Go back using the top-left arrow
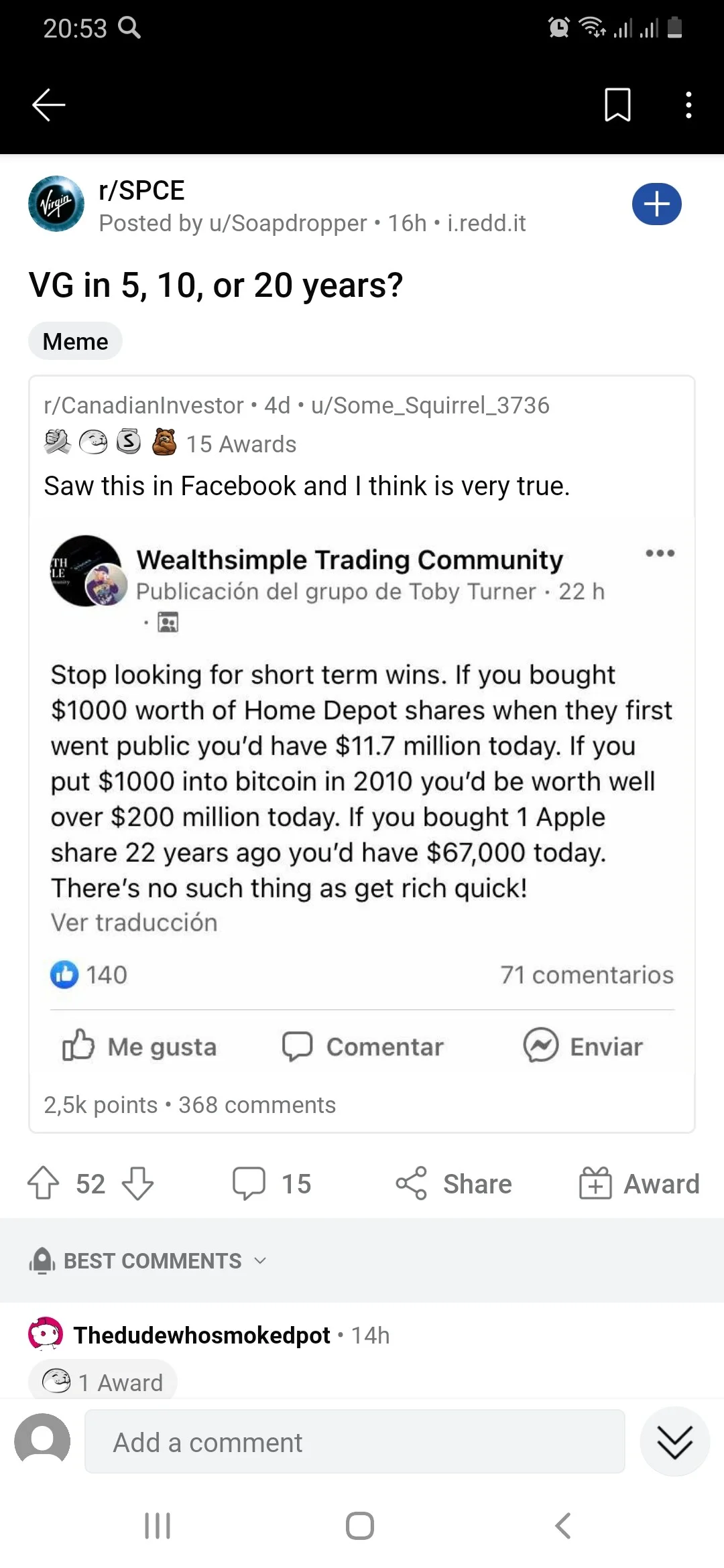The image size is (724, 1568). pos(48,105)
